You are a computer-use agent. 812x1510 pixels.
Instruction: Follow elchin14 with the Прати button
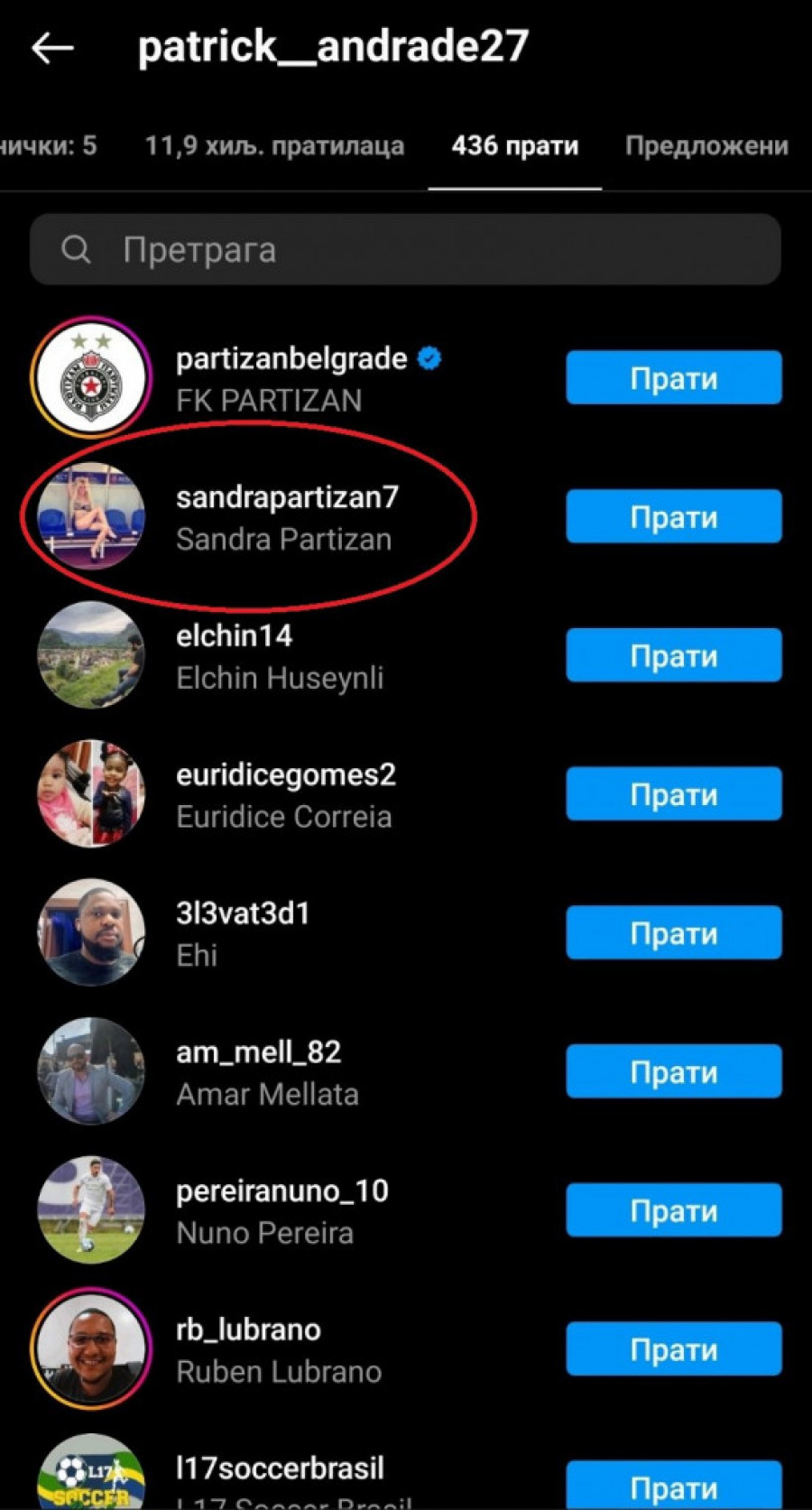tap(673, 656)
